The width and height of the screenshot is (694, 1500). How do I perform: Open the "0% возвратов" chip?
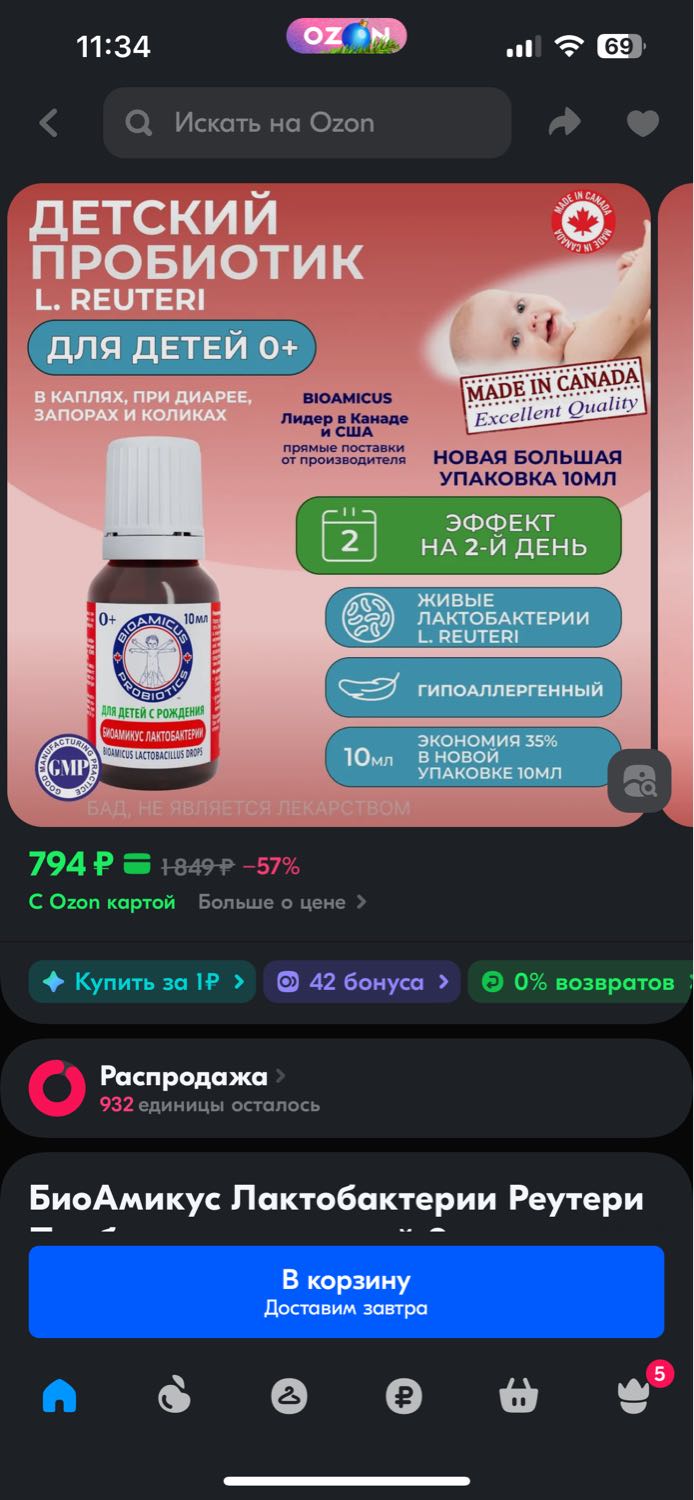(x=581, y=982)
